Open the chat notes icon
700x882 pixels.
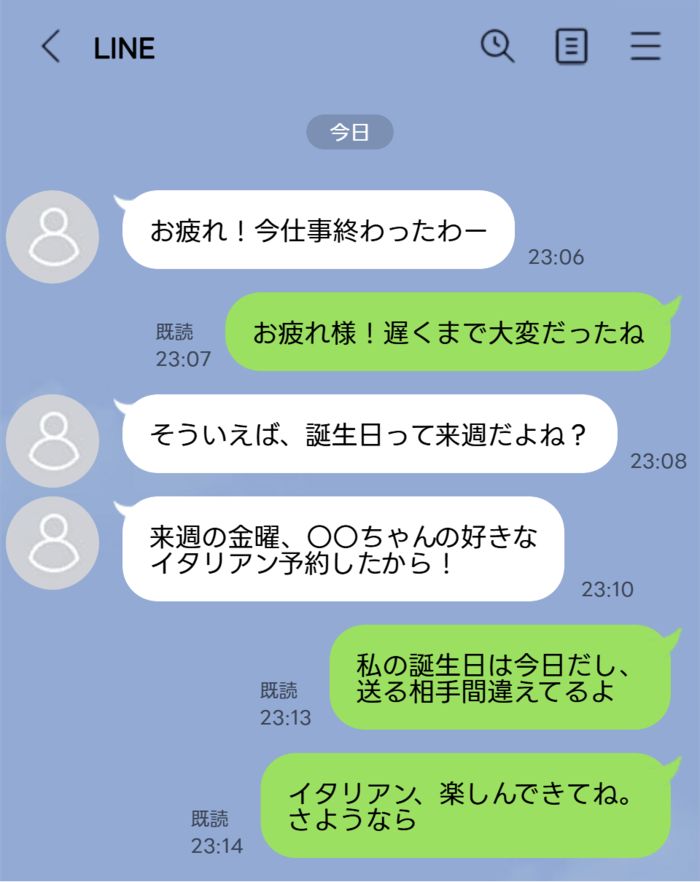click(x=571, y=47)
